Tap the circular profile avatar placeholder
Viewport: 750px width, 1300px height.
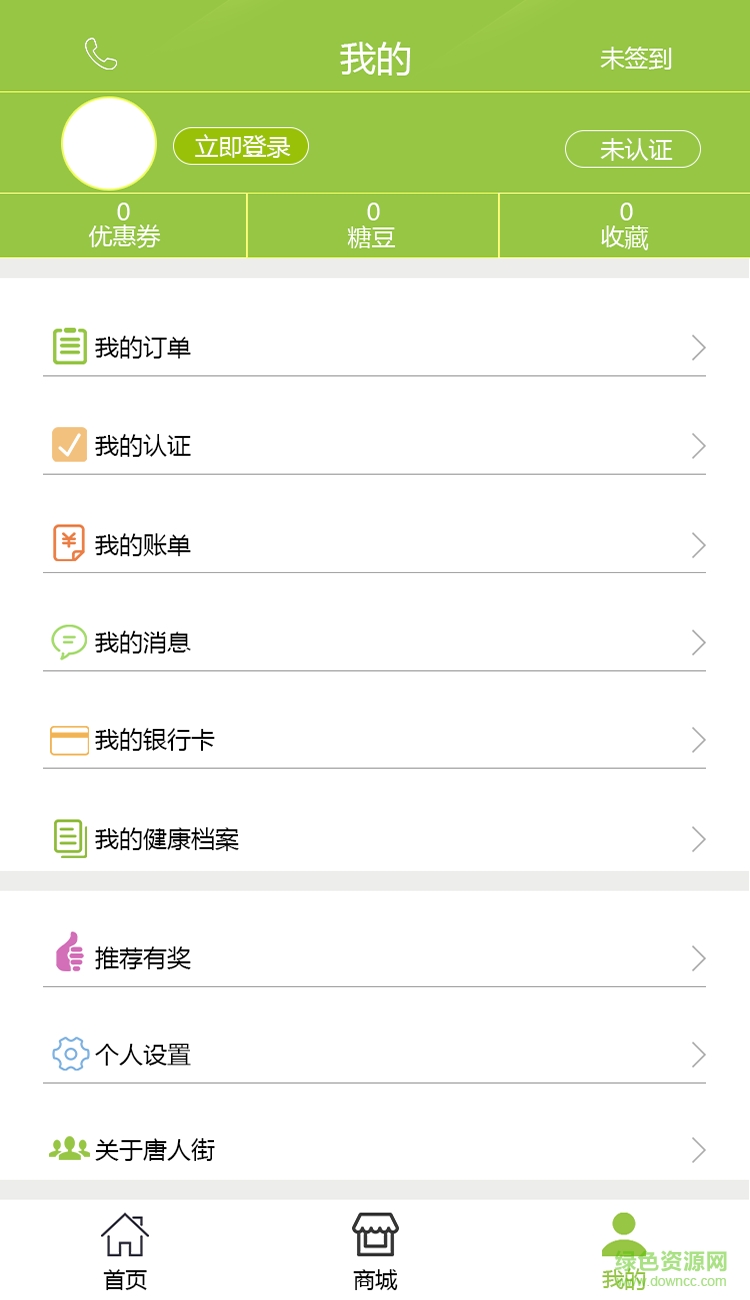tap(109, 142)
